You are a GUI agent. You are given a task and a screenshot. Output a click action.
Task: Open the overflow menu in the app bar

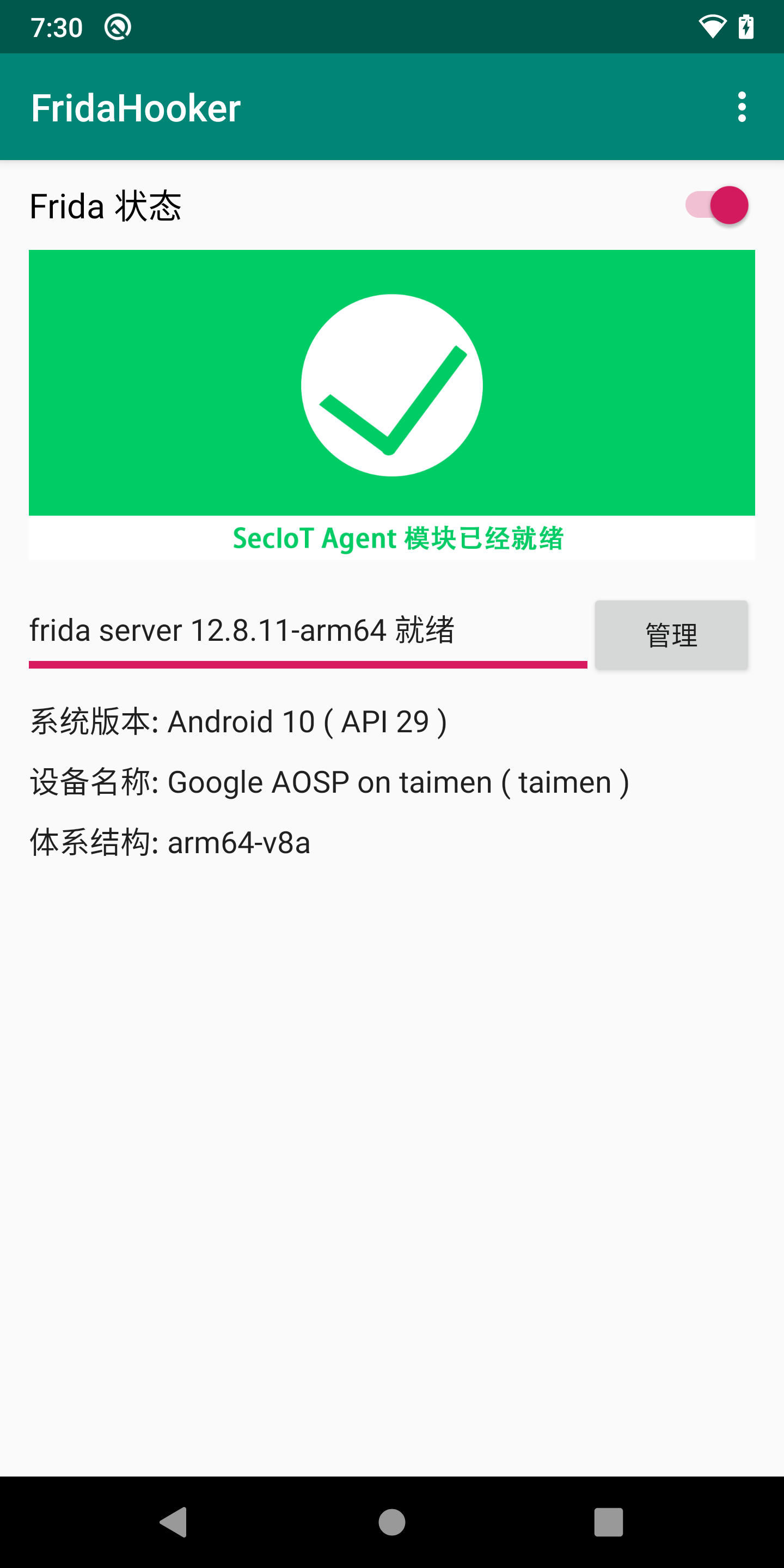click(742, 107)
